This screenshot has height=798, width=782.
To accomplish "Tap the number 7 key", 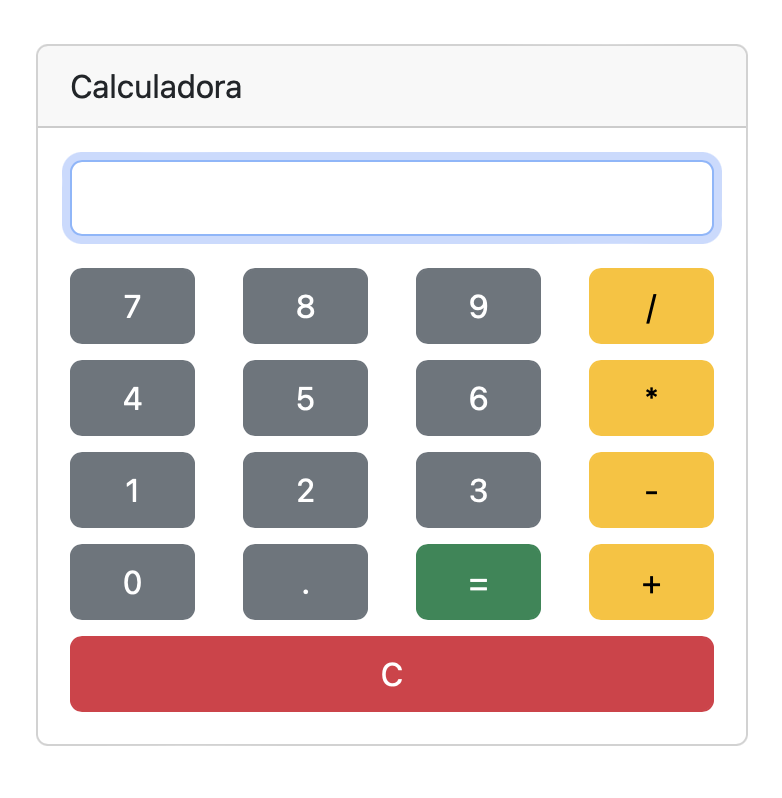I will click(x=132, y=306).
